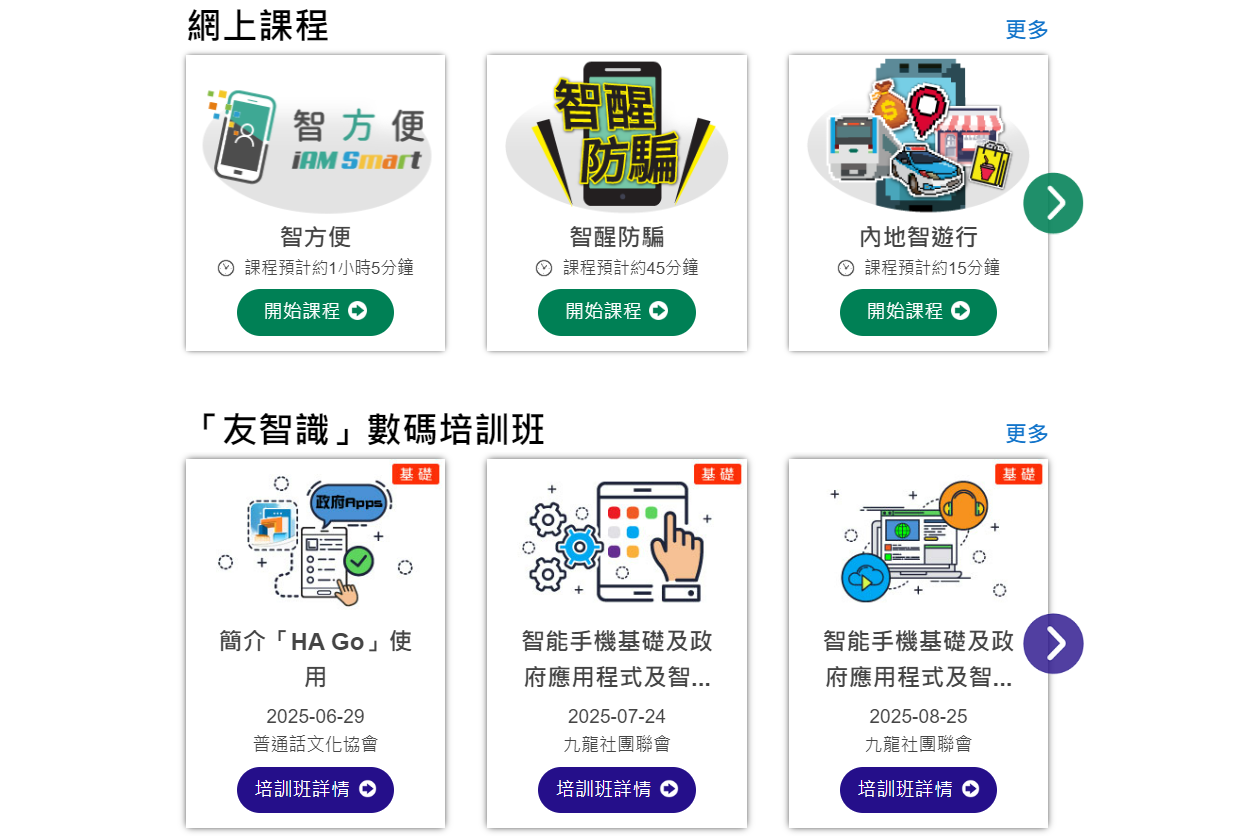Image resolution: width=1260 pixels, height=840 pixels.
Task: View 培訓班詳情 for 2025-07-24 class
Action: click(616, 790)
